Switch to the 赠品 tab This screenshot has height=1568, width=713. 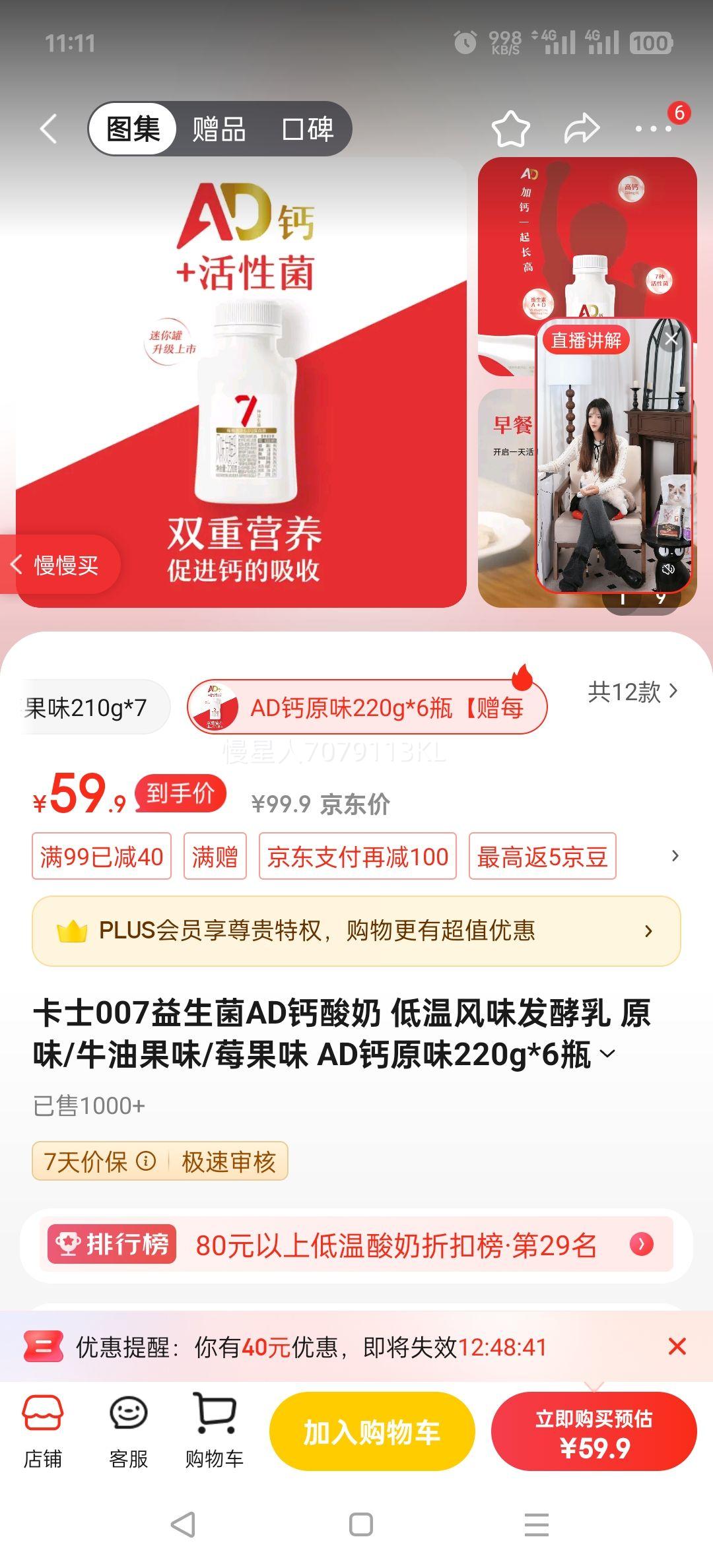[218, 129]
